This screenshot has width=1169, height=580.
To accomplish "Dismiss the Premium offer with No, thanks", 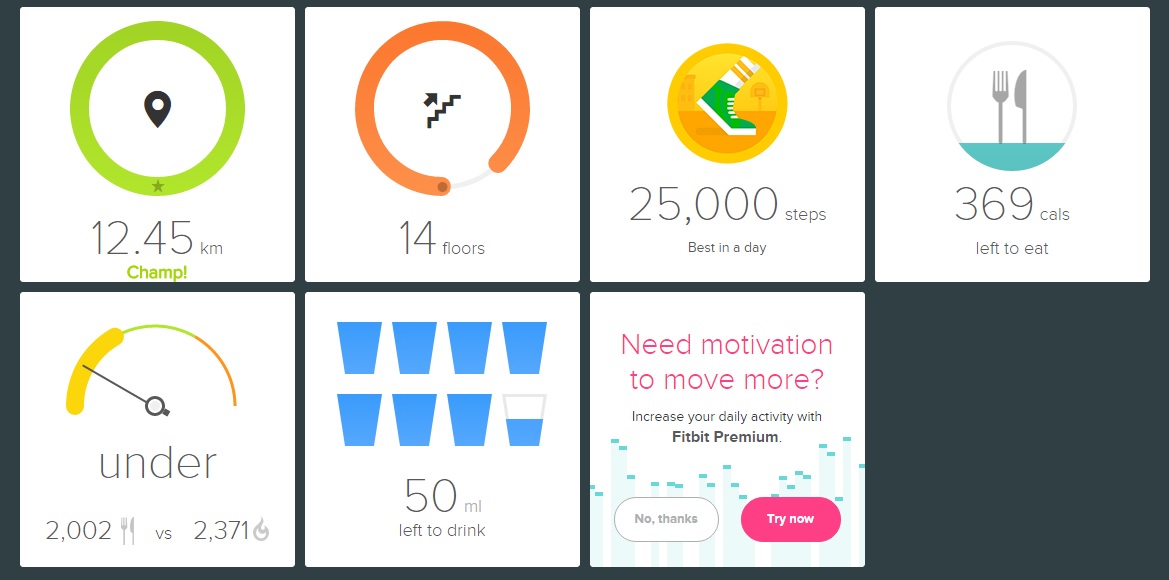I will tap(666, 519).
